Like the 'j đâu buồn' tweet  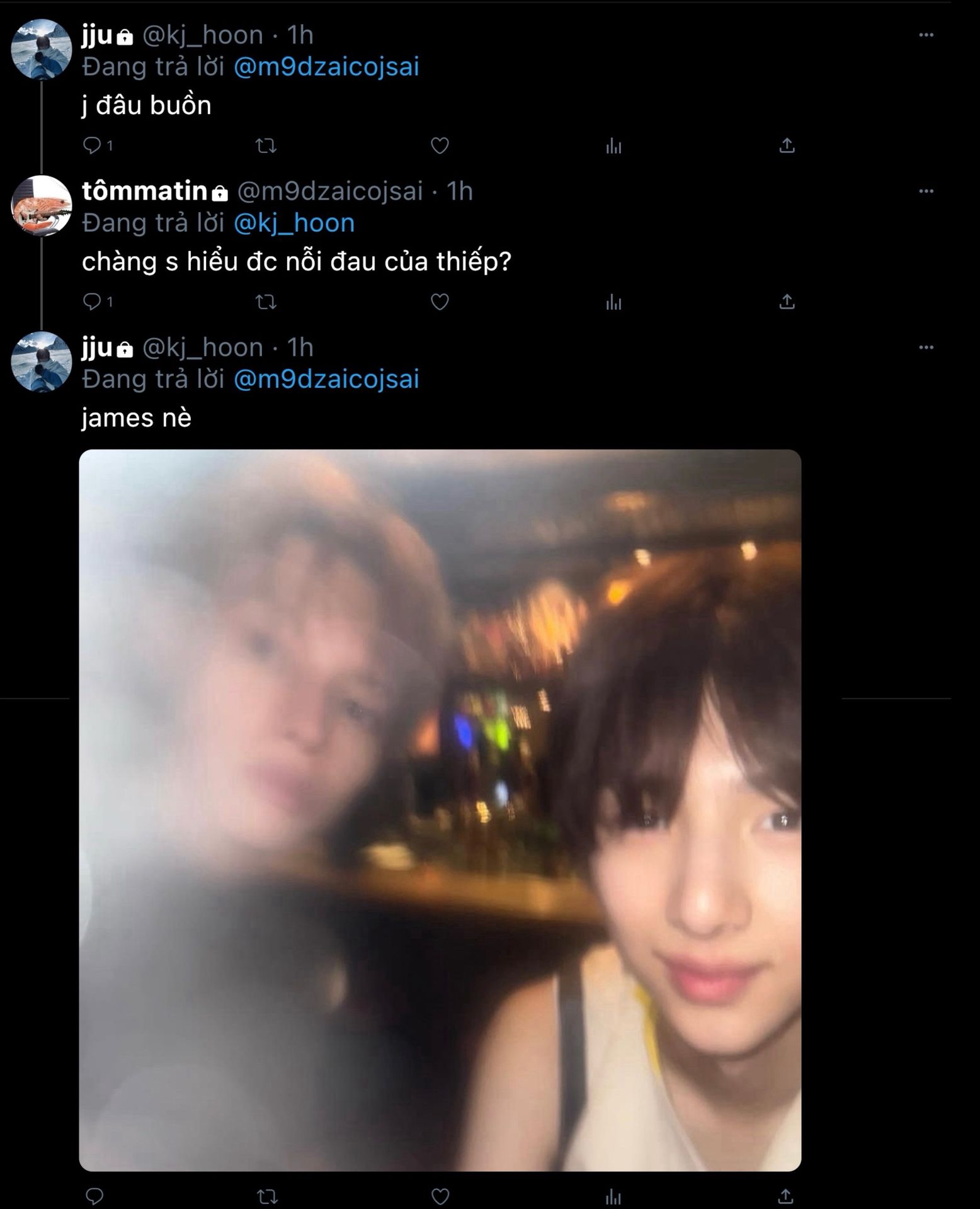(440, 145)
